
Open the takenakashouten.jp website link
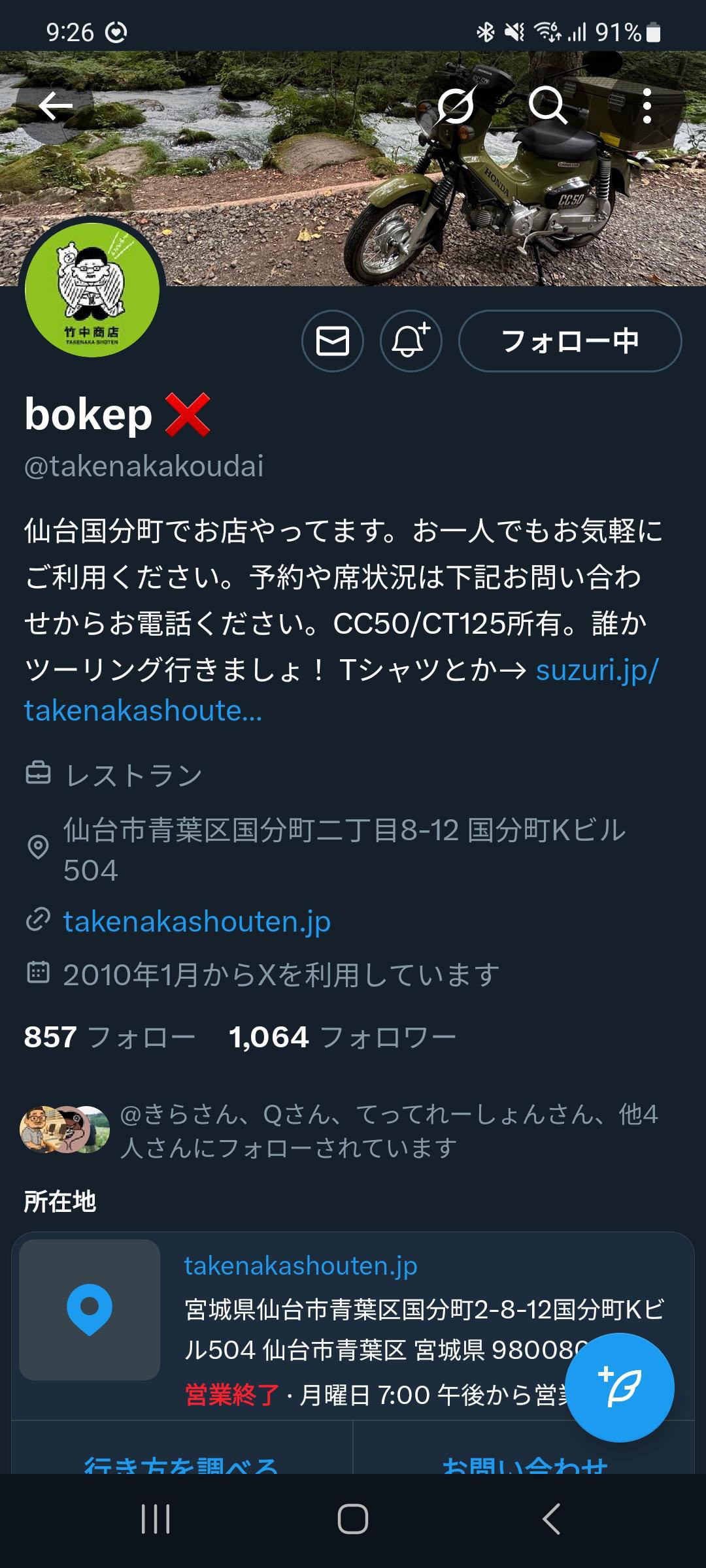point(197,921)
